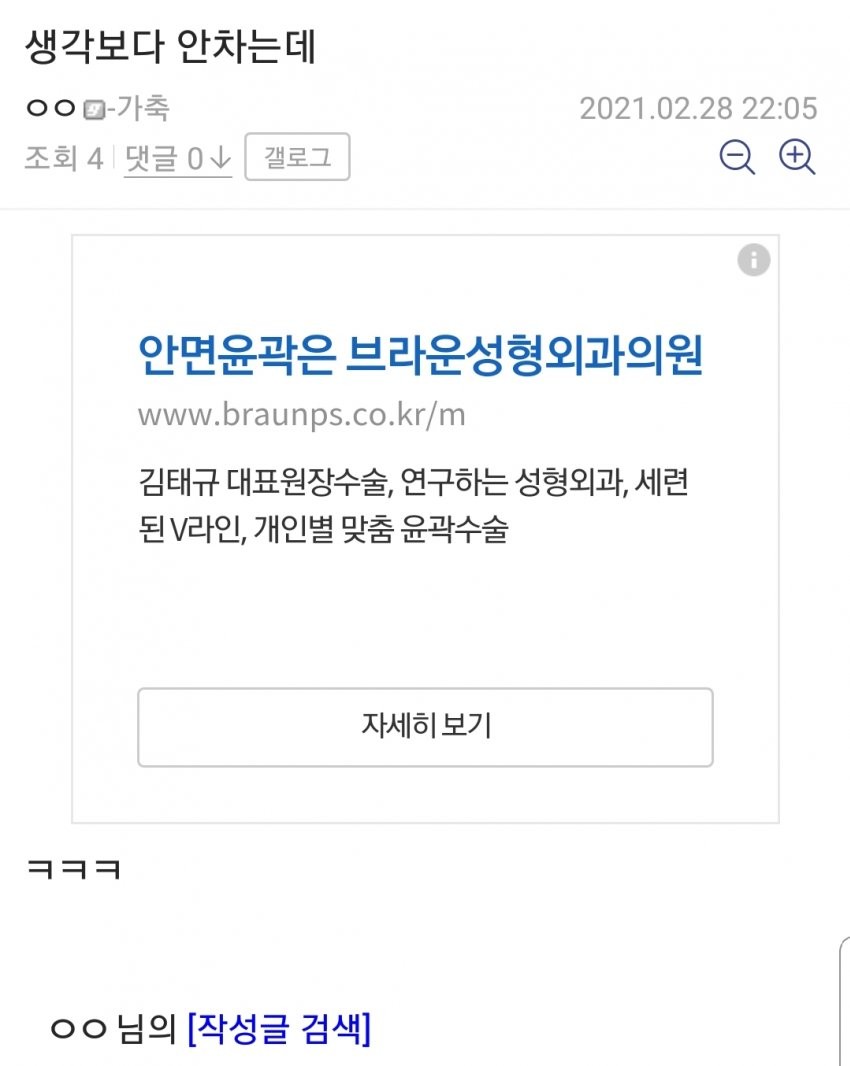
Task: Tap the 자세히 보기 ad button
Action: [x=425, y=727]
